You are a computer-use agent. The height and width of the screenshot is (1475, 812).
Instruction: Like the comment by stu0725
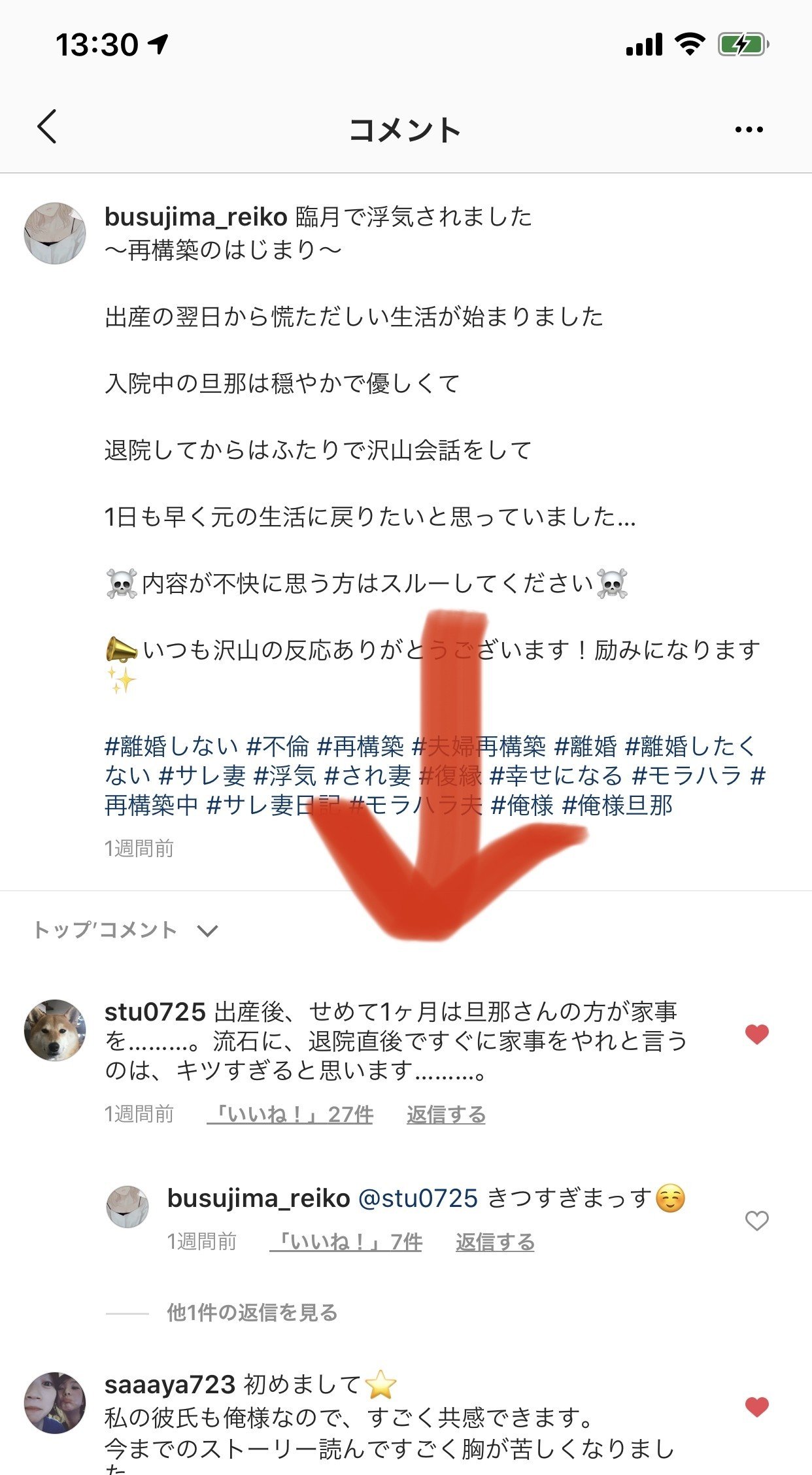(x=756, y=1034)
